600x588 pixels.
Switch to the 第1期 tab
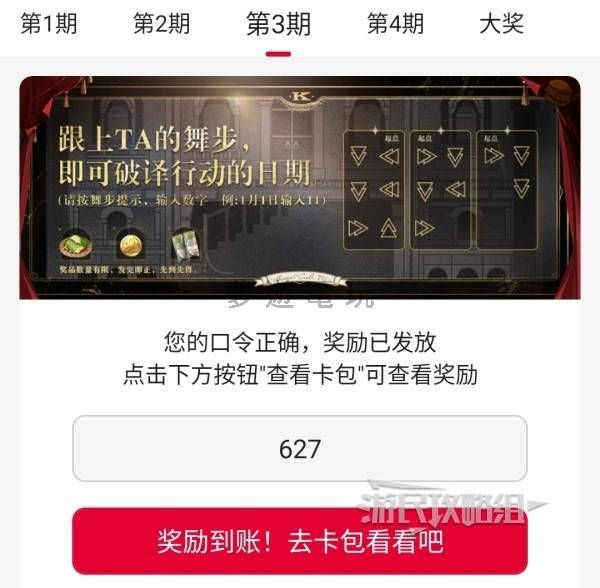[49, 24]
